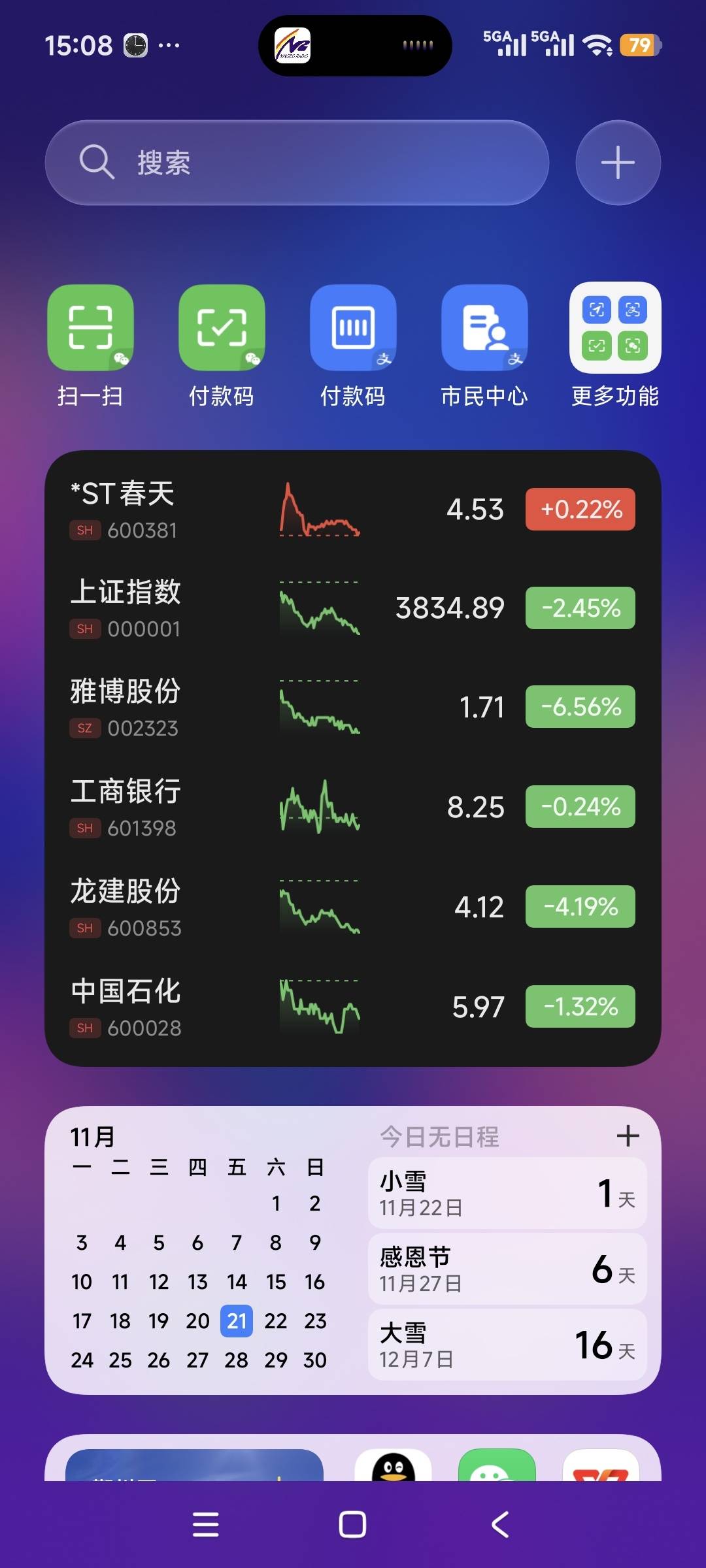Open the 上证指数 index row
The image size is (706, 1568).
[353, 608]
